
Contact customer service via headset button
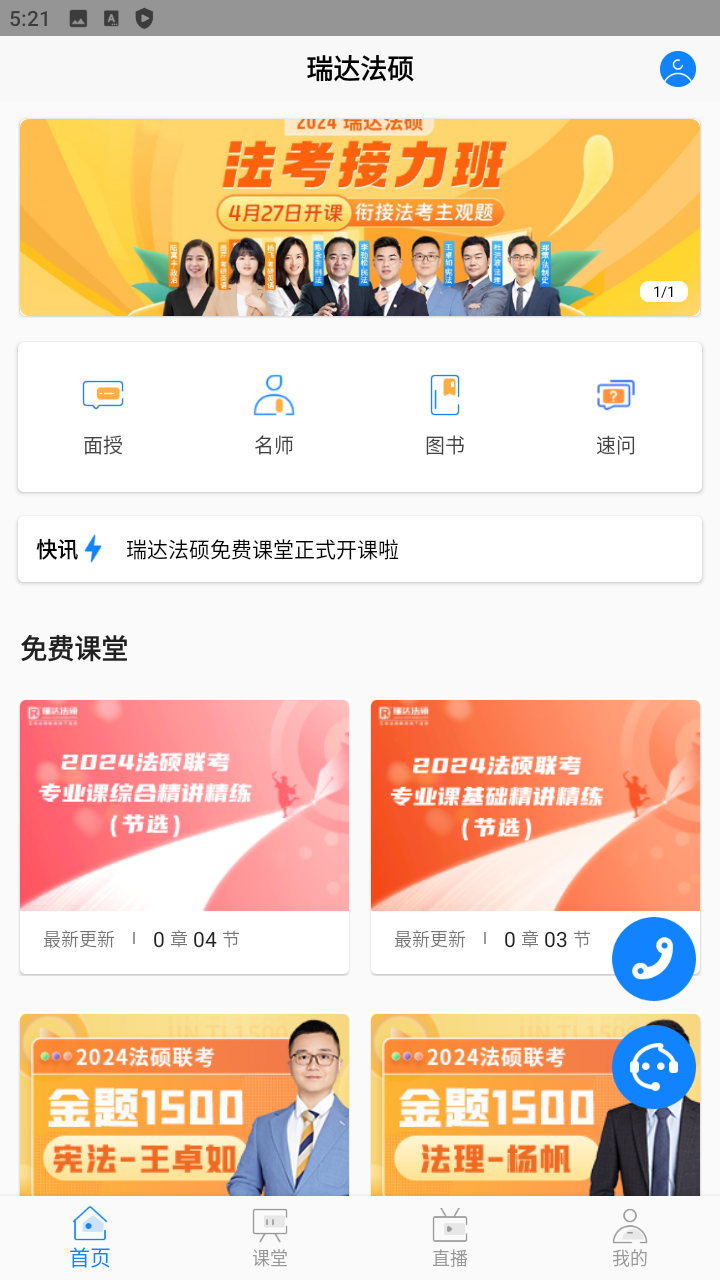click(654, 1067)
